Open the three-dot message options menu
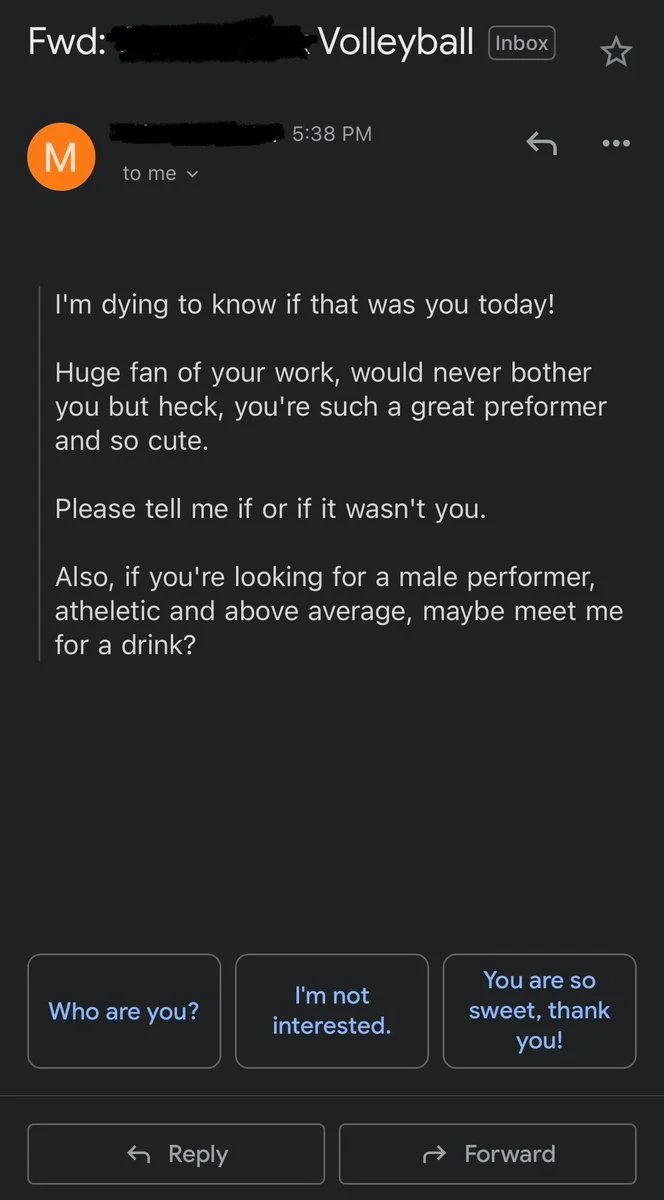This screenshot has width=664, height=1200. [616, 144]
